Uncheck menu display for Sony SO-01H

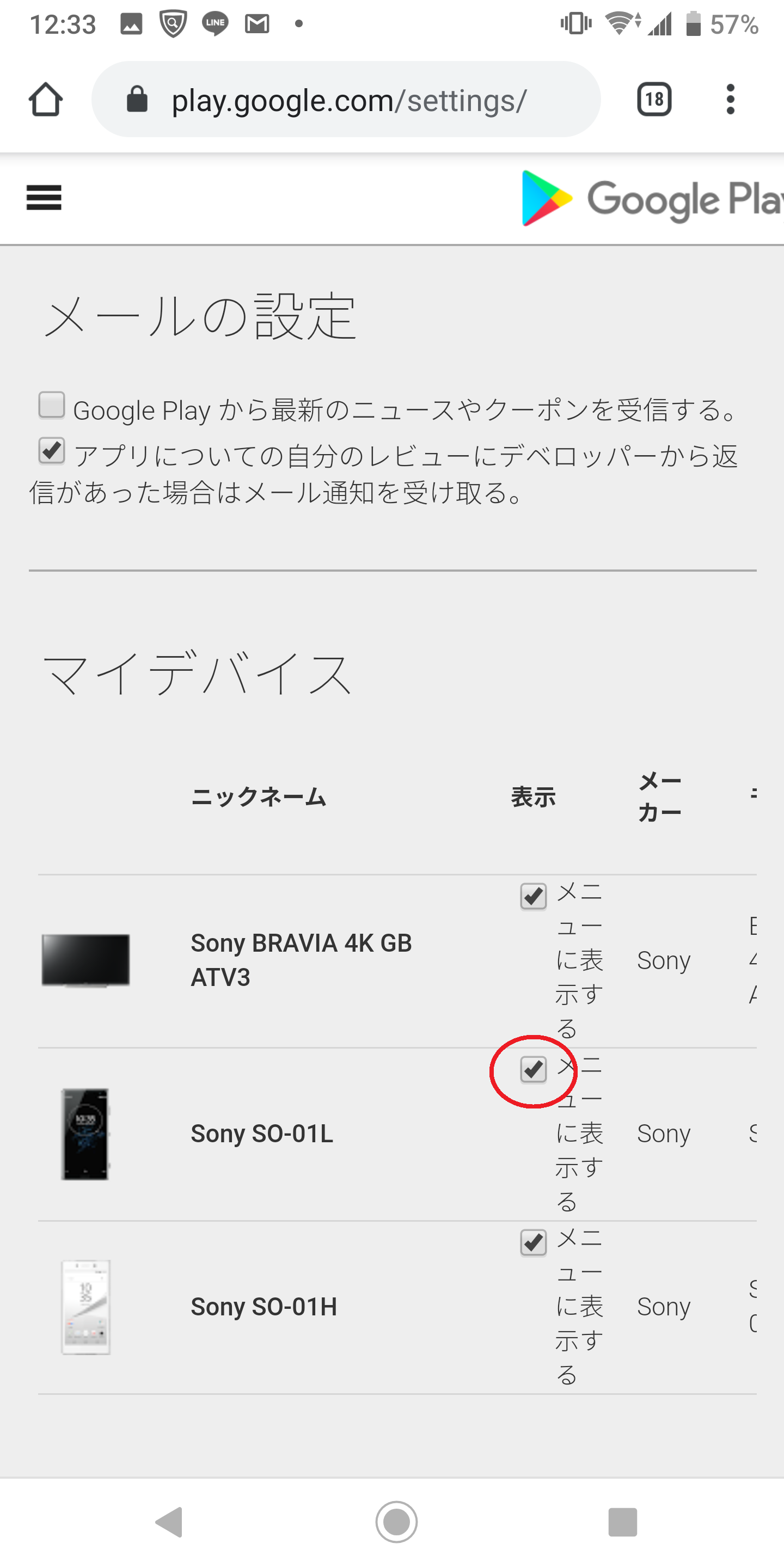(x=533, y=1242)
